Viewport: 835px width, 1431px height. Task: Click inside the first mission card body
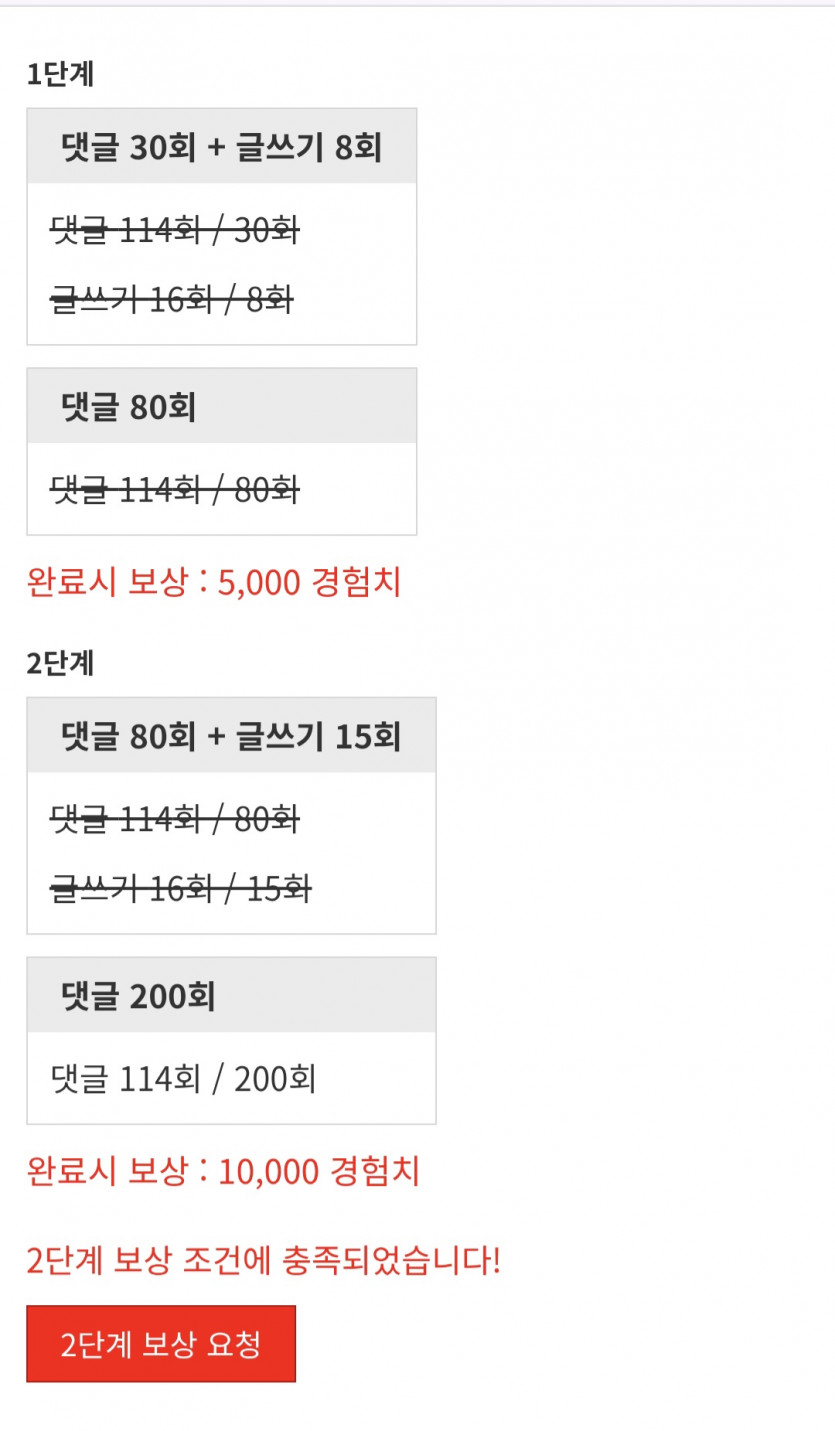(222, 264)
